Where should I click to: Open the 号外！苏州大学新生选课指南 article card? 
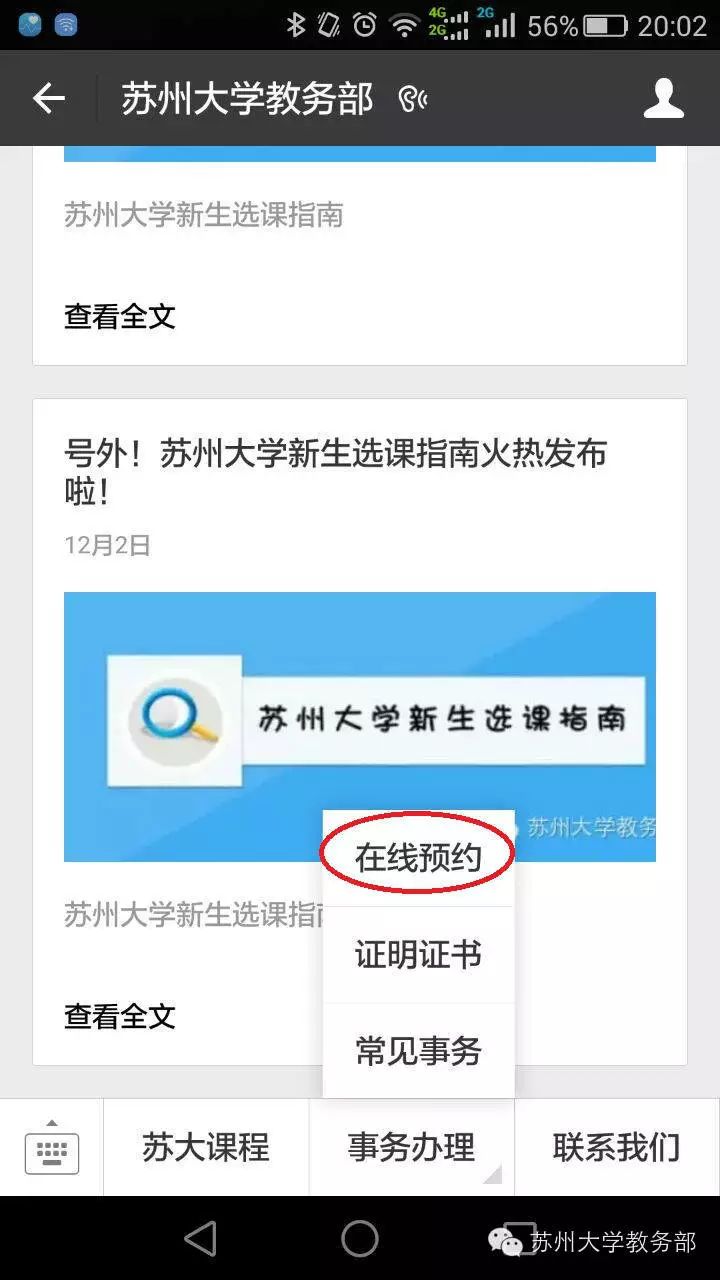(x=360, y=732)
